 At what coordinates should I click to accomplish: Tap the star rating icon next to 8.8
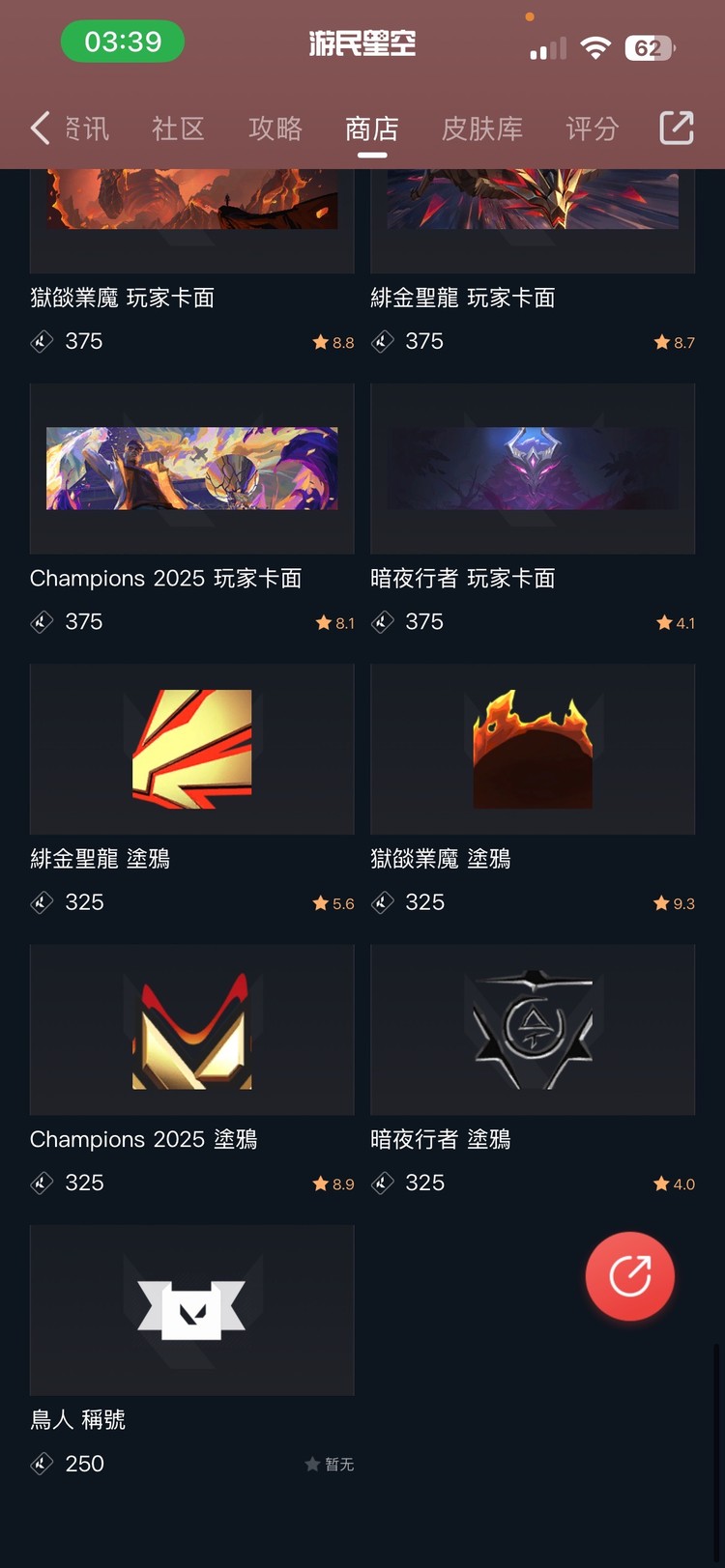coord(319,342)
